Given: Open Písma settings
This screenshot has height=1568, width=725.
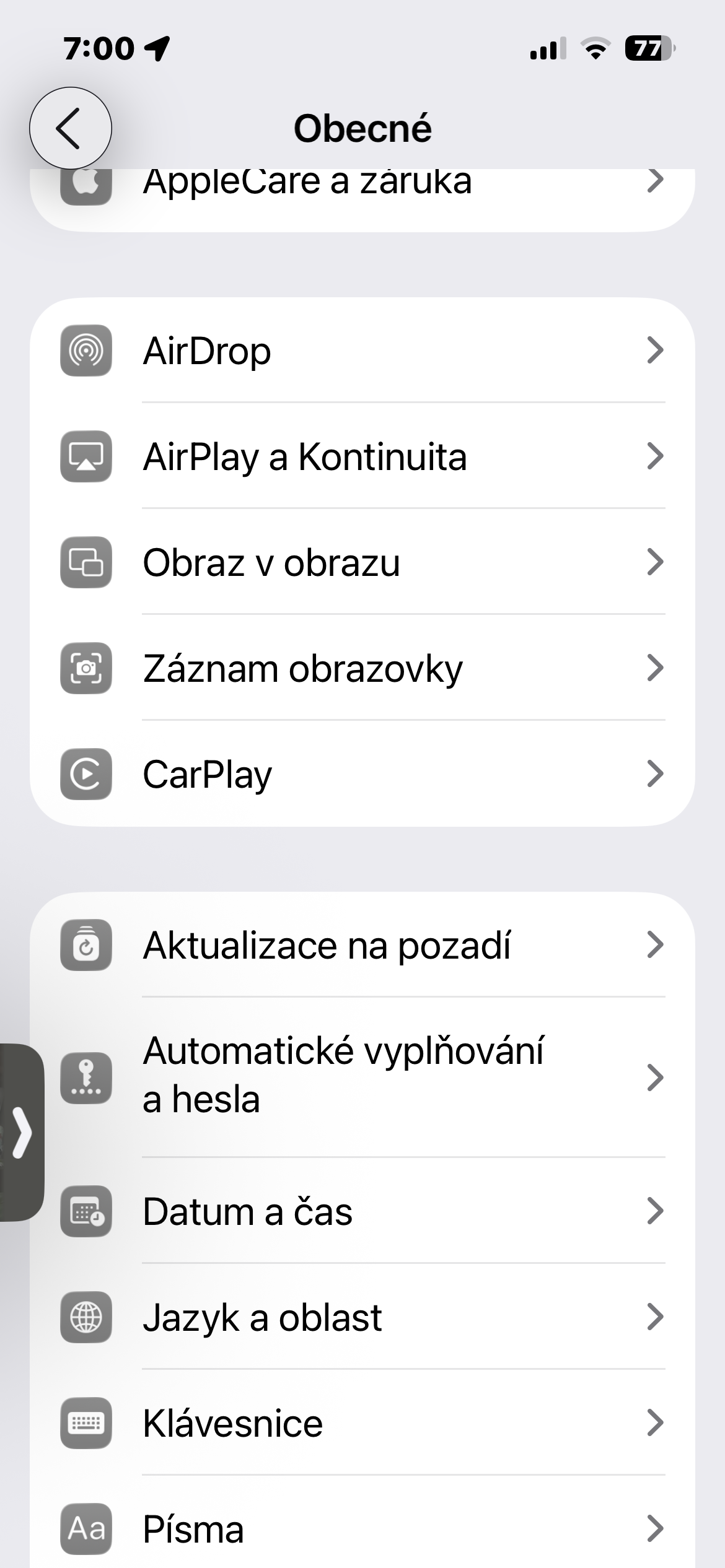Looking at the screenshot, I should [x=362, y=1528].
